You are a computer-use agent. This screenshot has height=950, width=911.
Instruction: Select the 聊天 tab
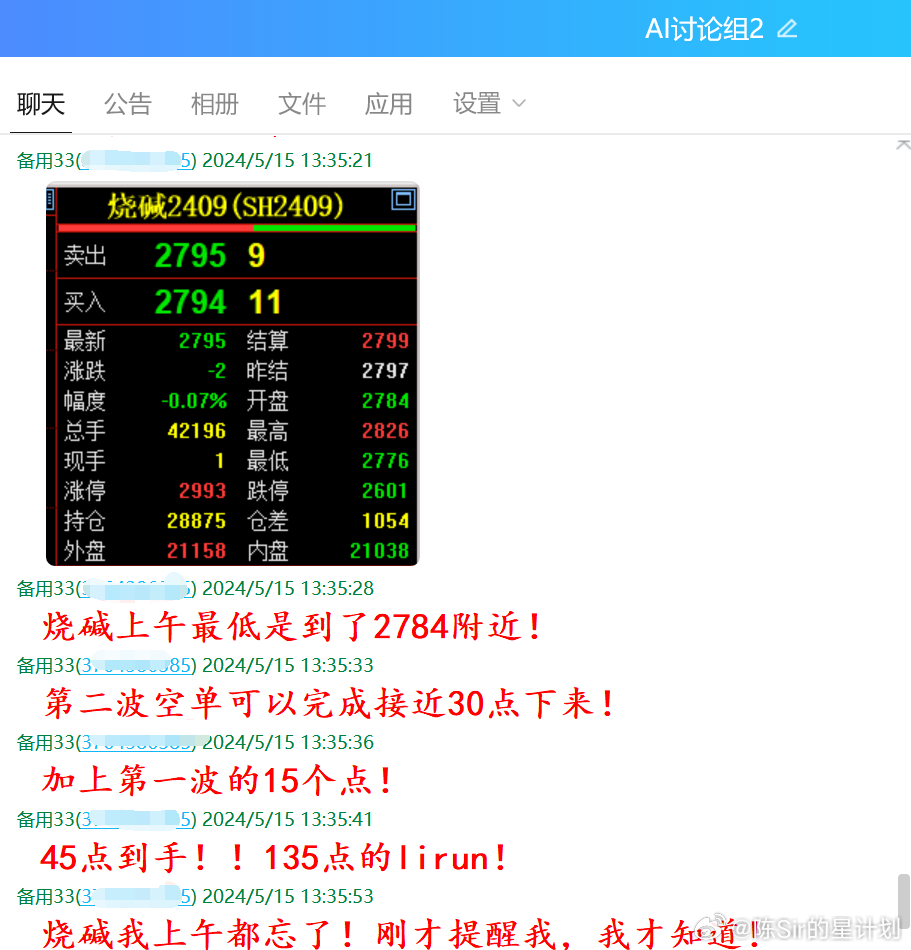click(41, 104)
